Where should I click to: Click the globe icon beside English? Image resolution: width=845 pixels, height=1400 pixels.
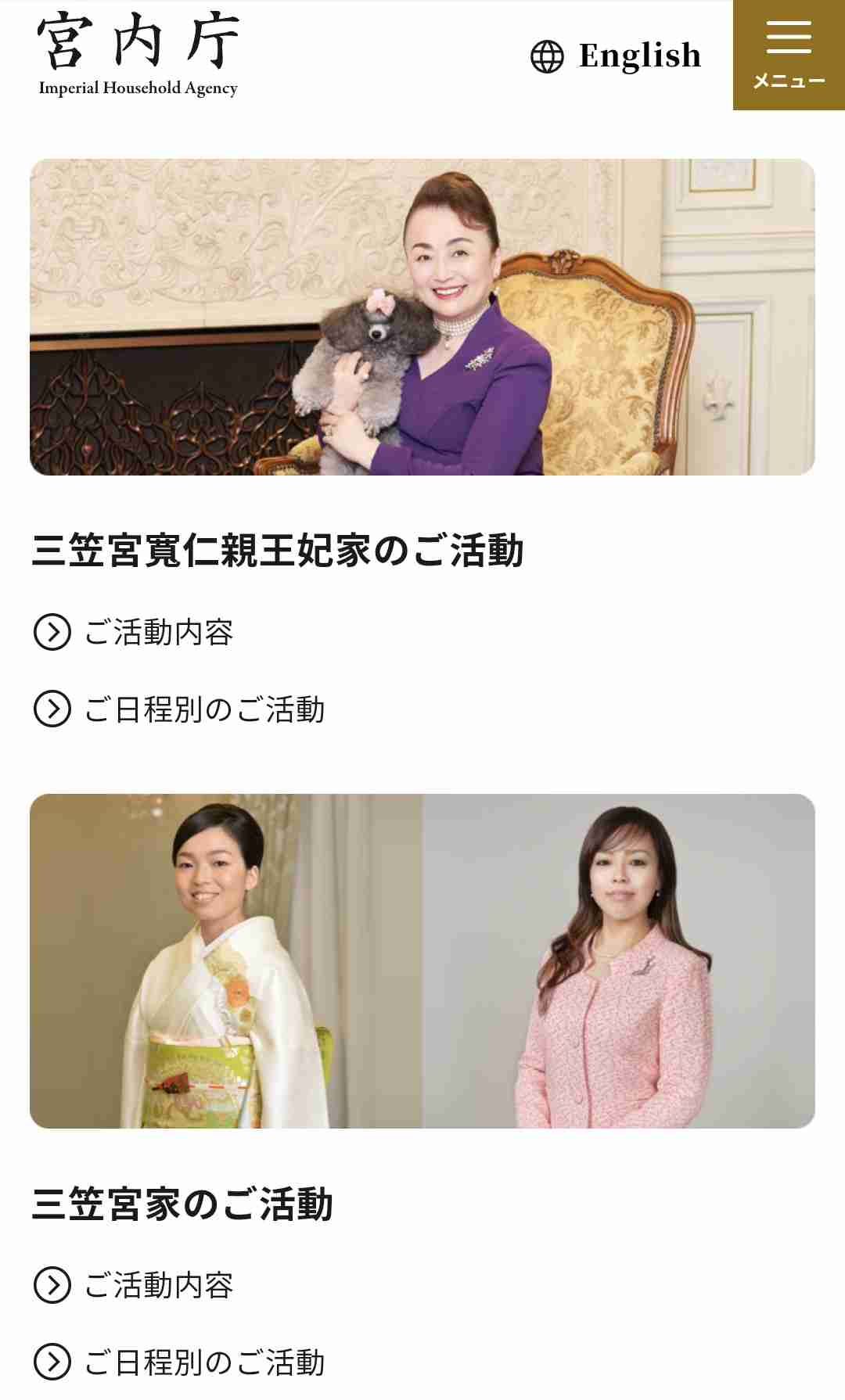pos(545,56)
